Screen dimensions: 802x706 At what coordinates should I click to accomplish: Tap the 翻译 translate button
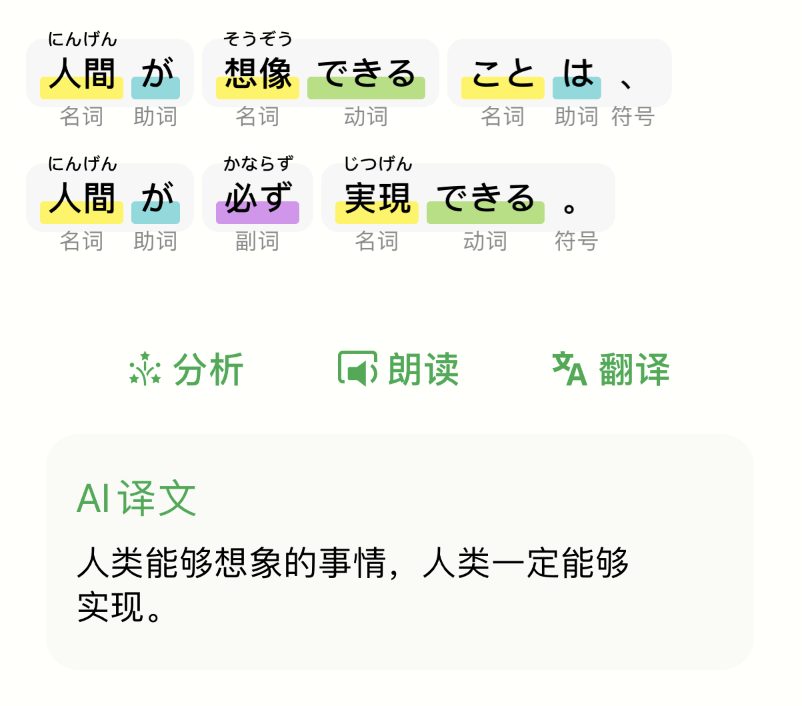click(610, 370)
